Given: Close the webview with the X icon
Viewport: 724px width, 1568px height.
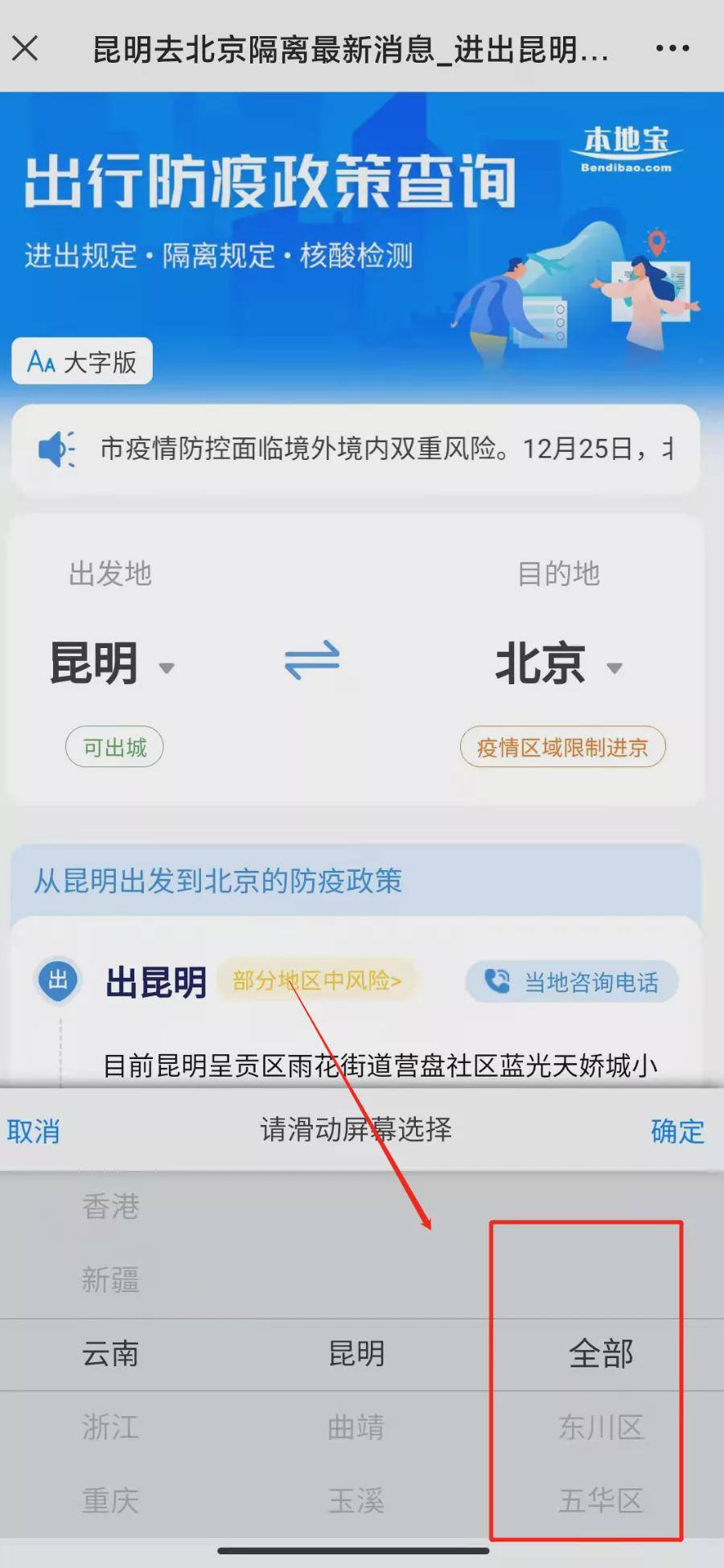Looking at the screenshot, I should (26, 48).
